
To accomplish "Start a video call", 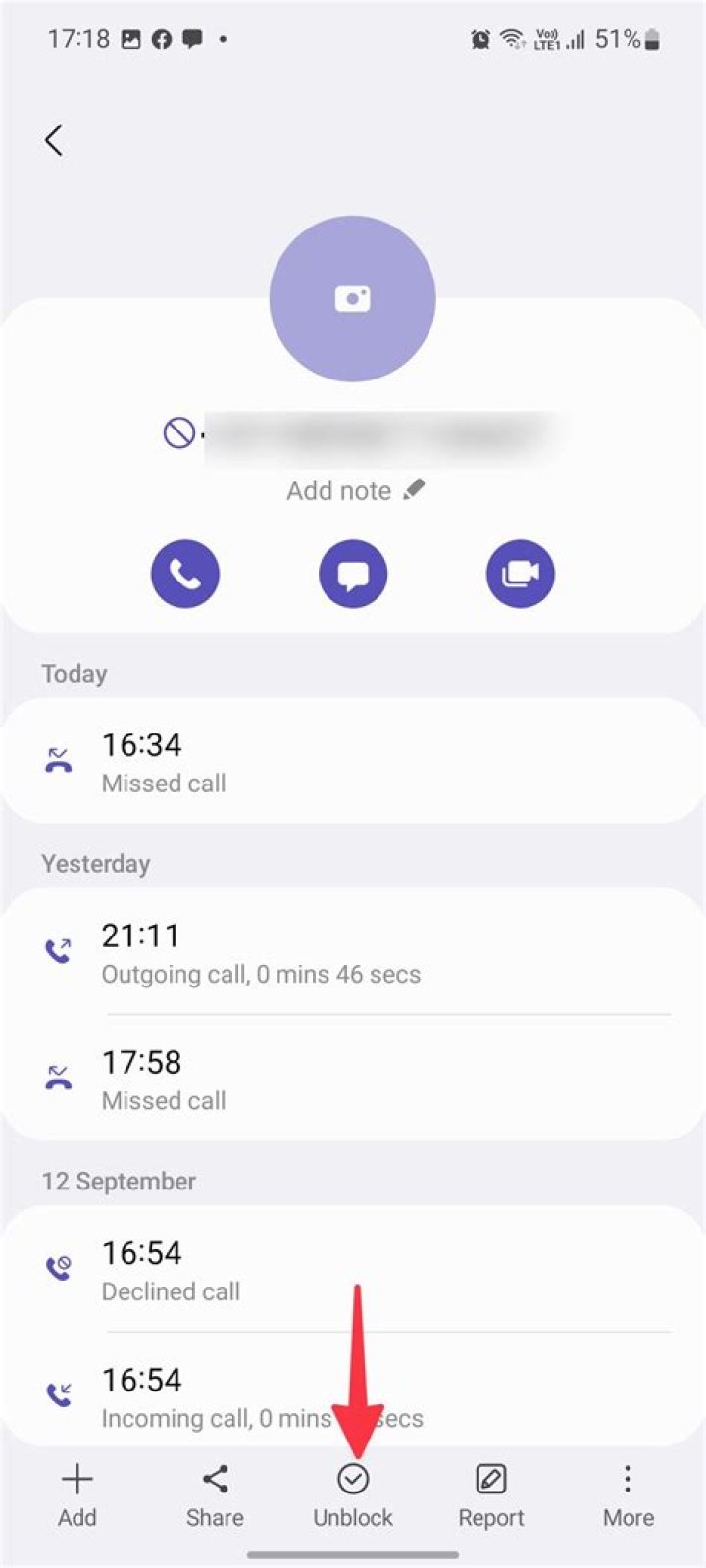I will (x=520, y=574).
